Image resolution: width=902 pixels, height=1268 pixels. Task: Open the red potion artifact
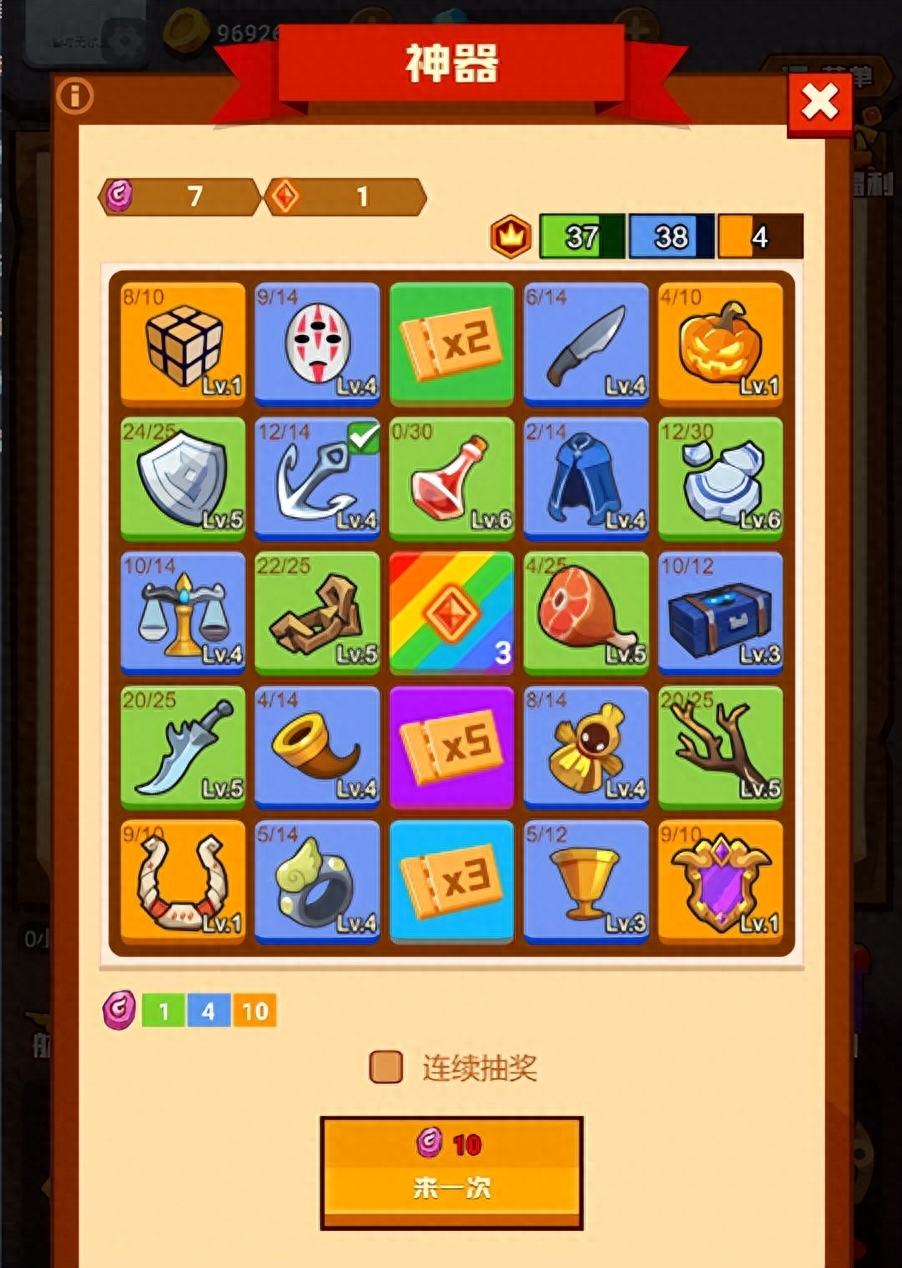tap(451, 478)
